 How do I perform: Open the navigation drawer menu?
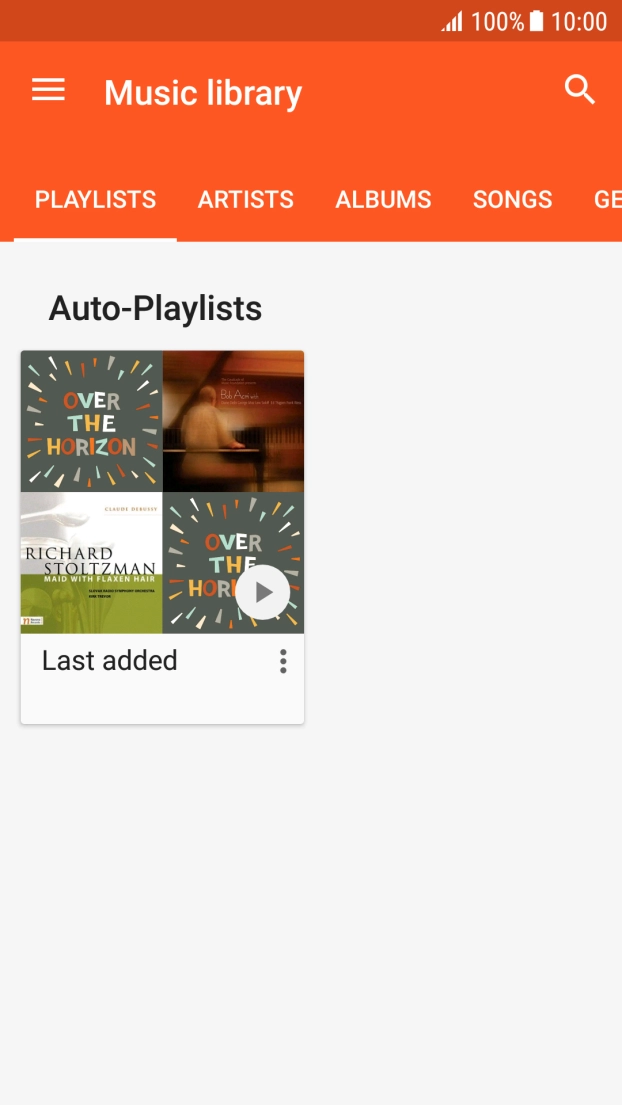48,90
